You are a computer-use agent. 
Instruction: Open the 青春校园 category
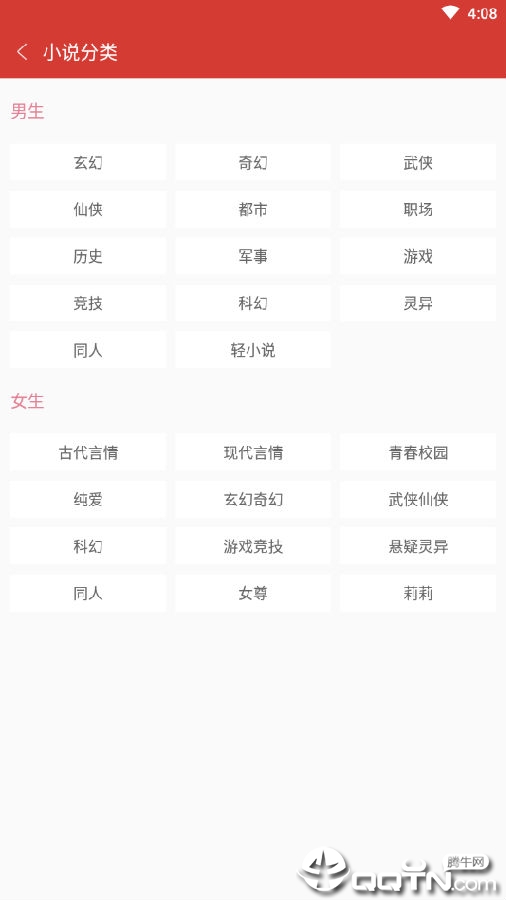pyautogui.click(x=418, y=452)
